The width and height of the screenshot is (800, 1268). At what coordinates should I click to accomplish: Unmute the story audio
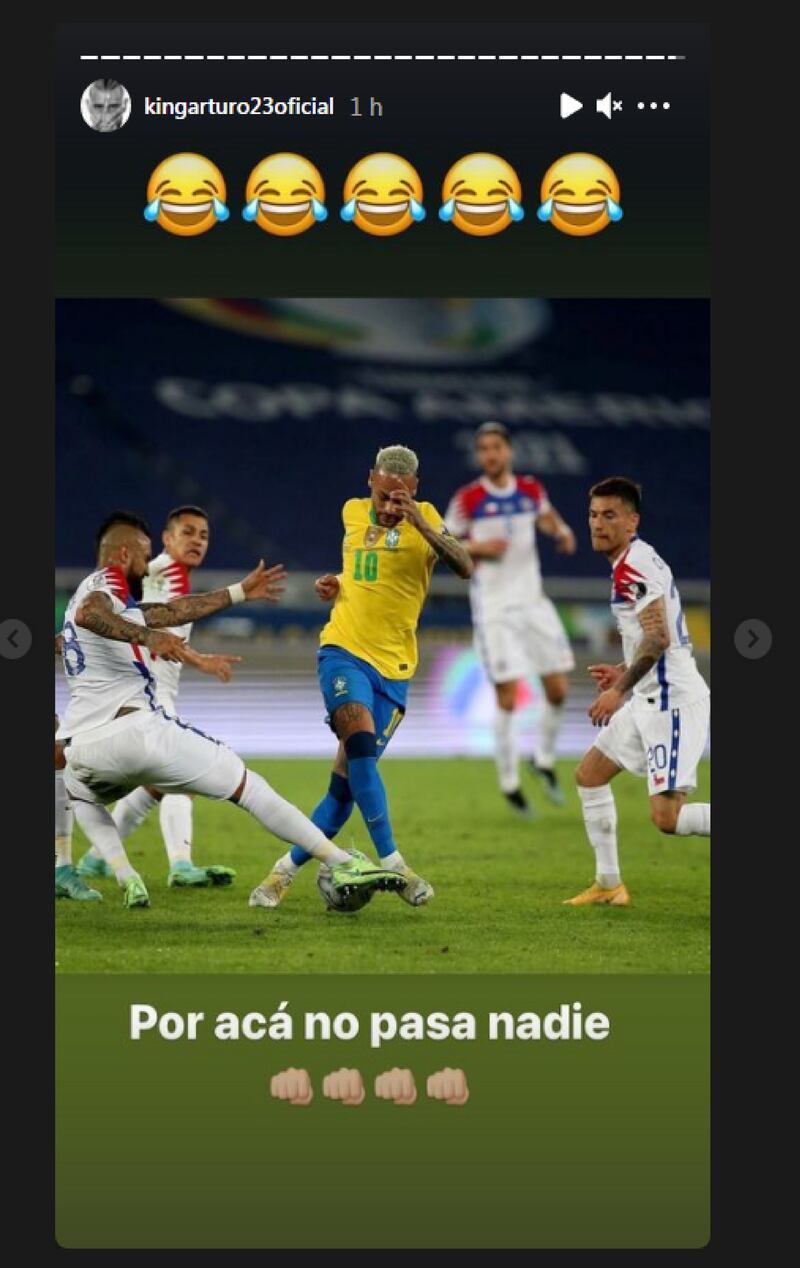tap(609, 106)
